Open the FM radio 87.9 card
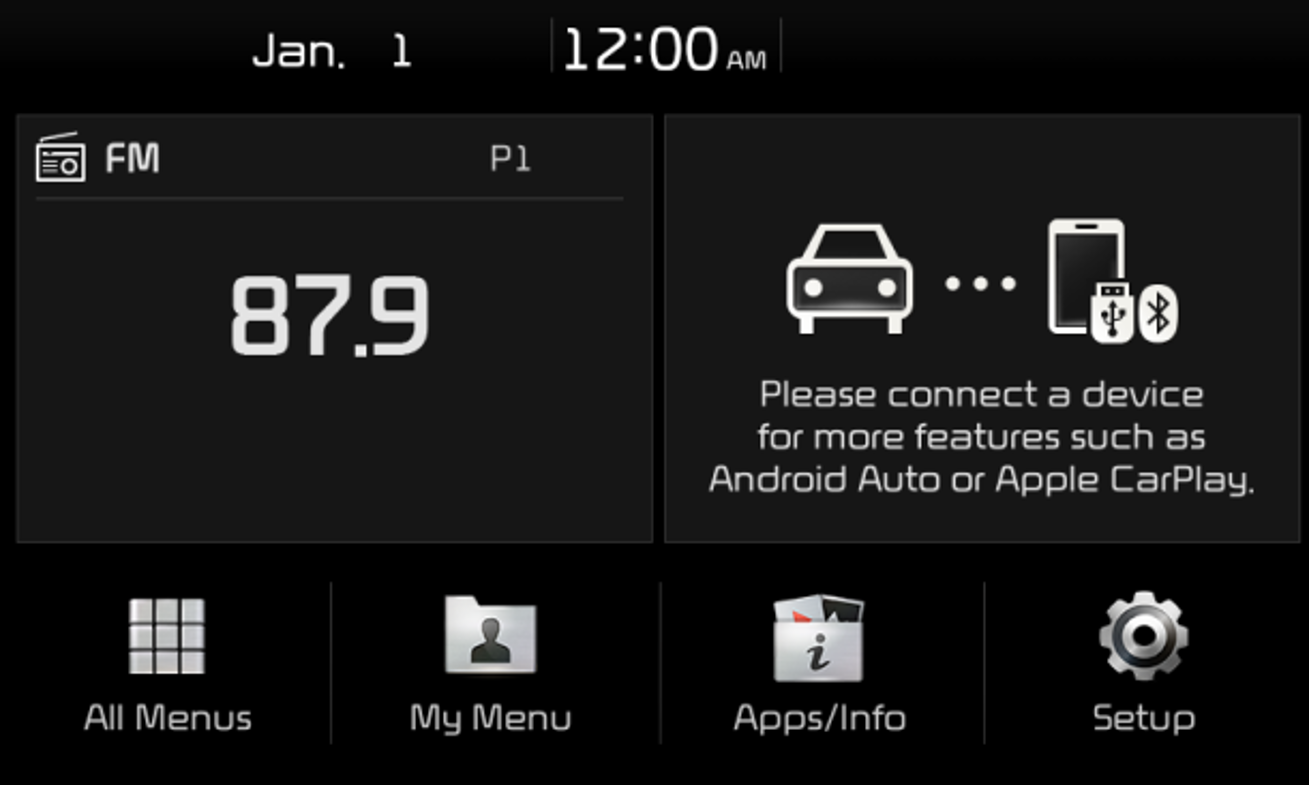The image size is (1309, 785). [334, 328]
